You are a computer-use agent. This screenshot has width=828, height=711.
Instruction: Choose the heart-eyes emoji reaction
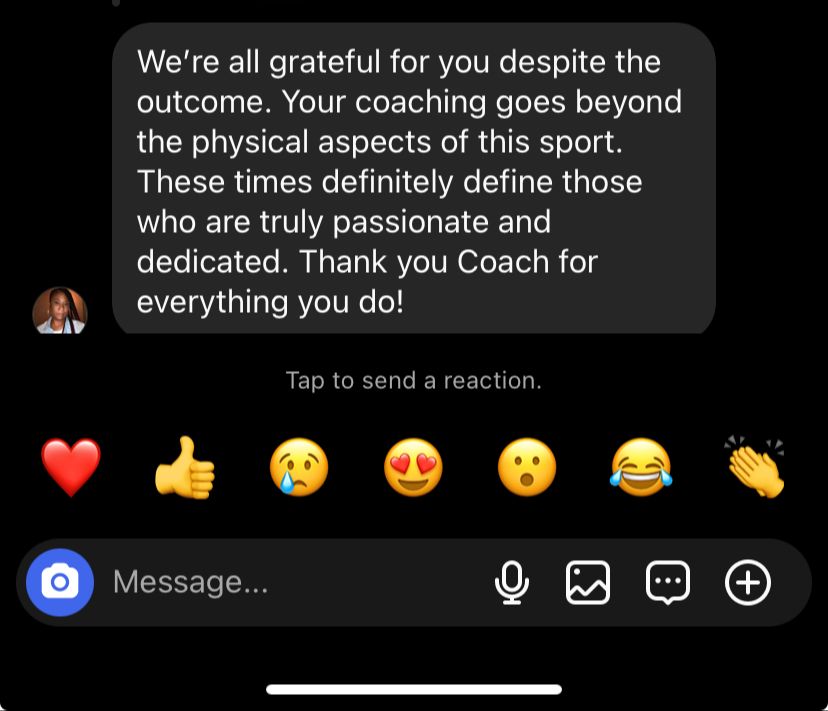pyautogui.click(x=413, y=469)
